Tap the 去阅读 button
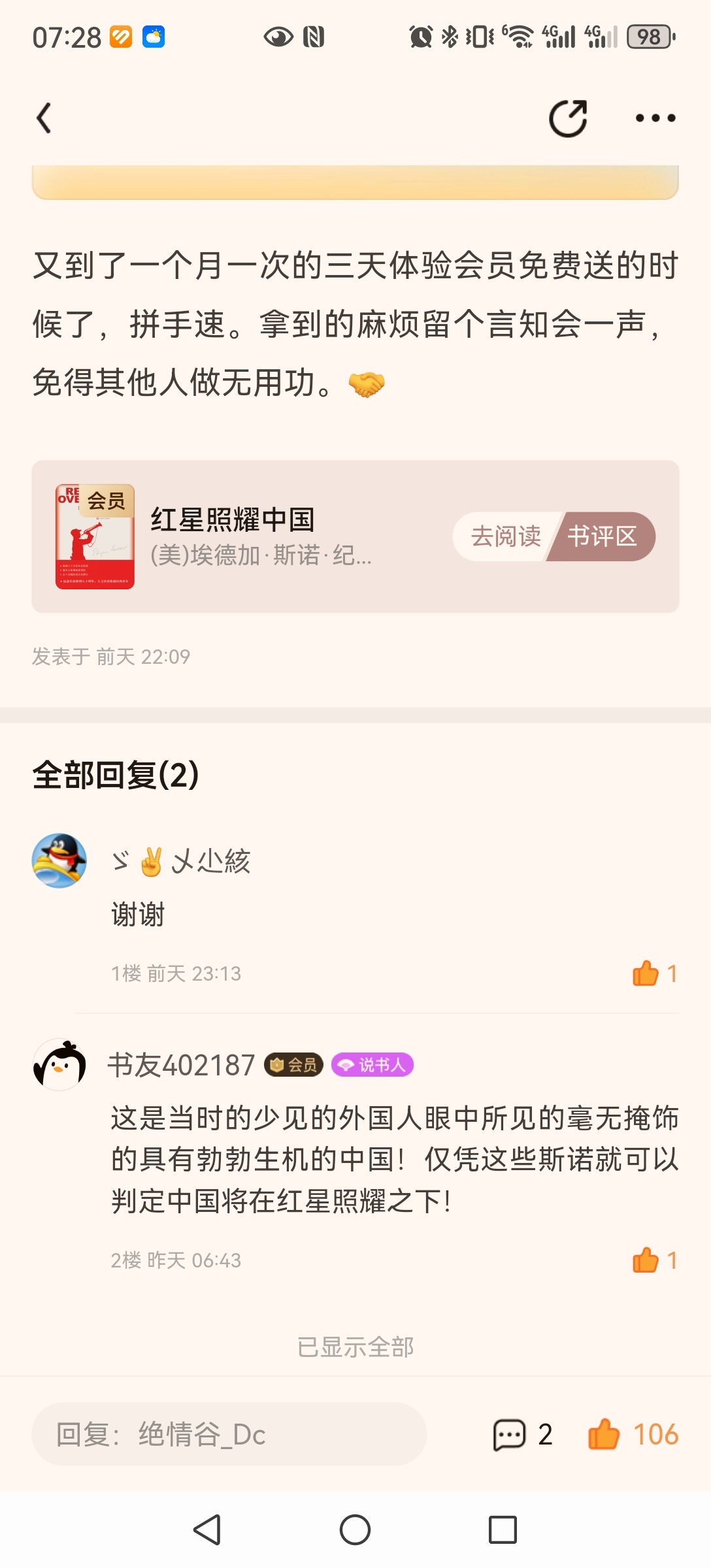The height and width of the screenshot is (1568, 711). click(505, 536)
